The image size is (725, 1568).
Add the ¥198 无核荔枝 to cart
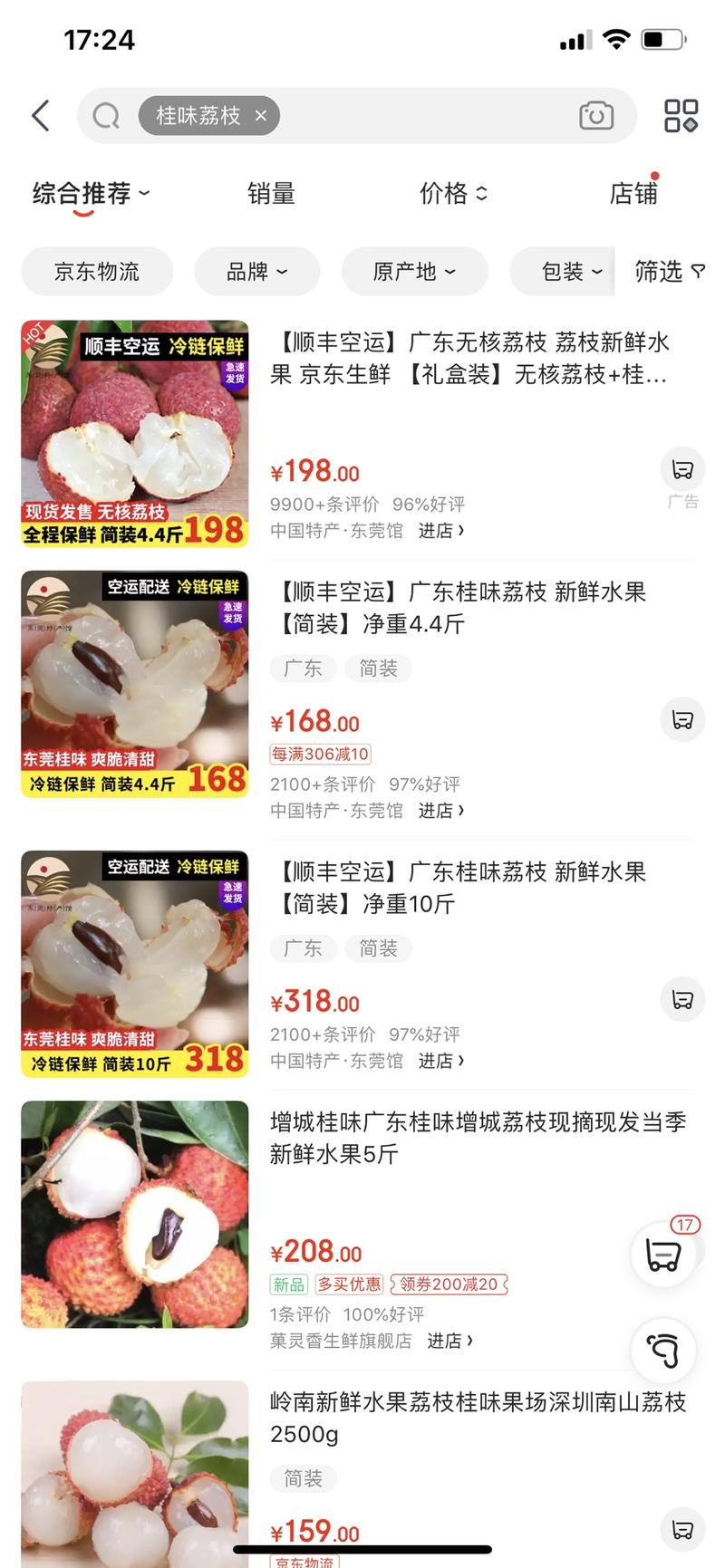682,468
